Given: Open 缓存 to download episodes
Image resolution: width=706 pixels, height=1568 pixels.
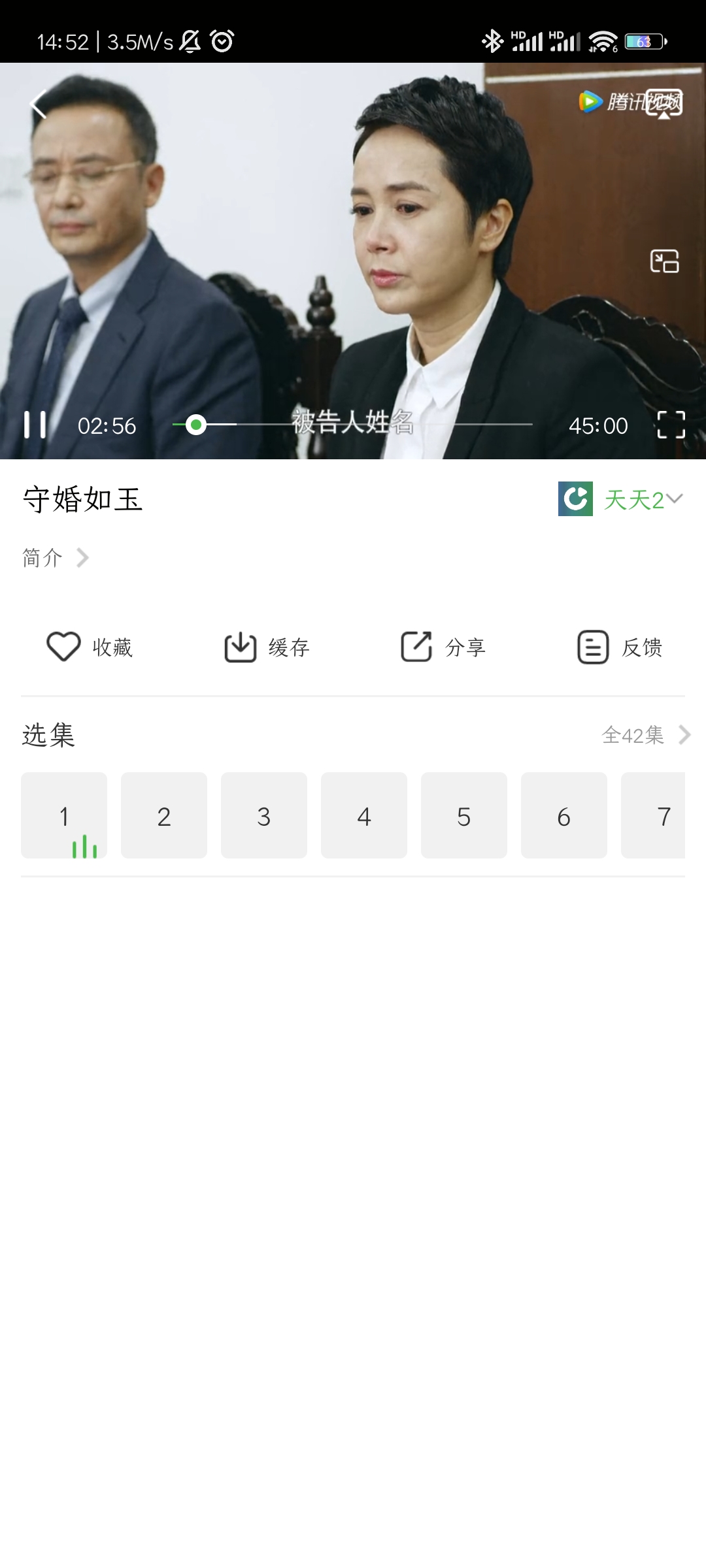Looking at the screenshot, I should pyautogui.click(x=267, y=647).
